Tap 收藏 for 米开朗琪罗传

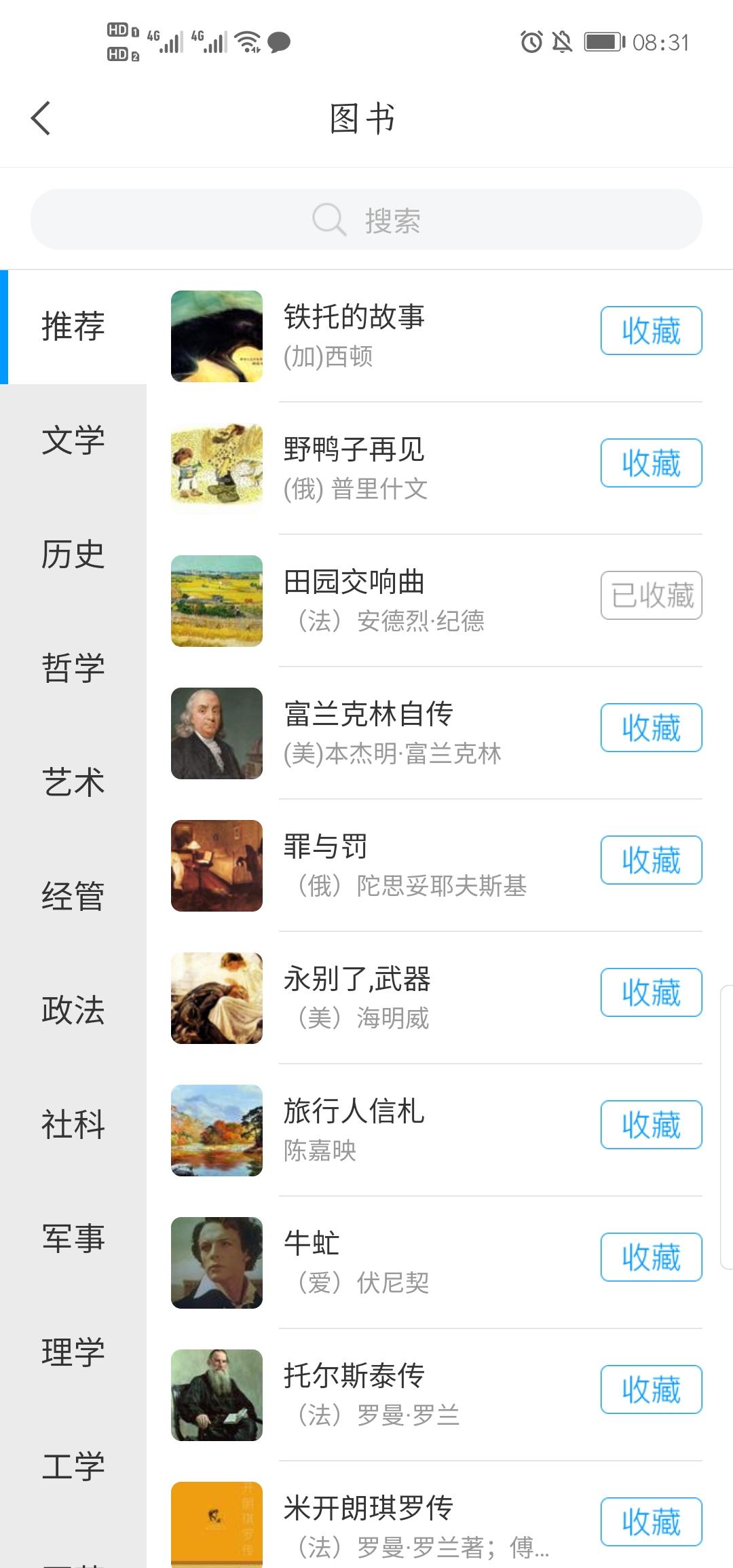651,1523
